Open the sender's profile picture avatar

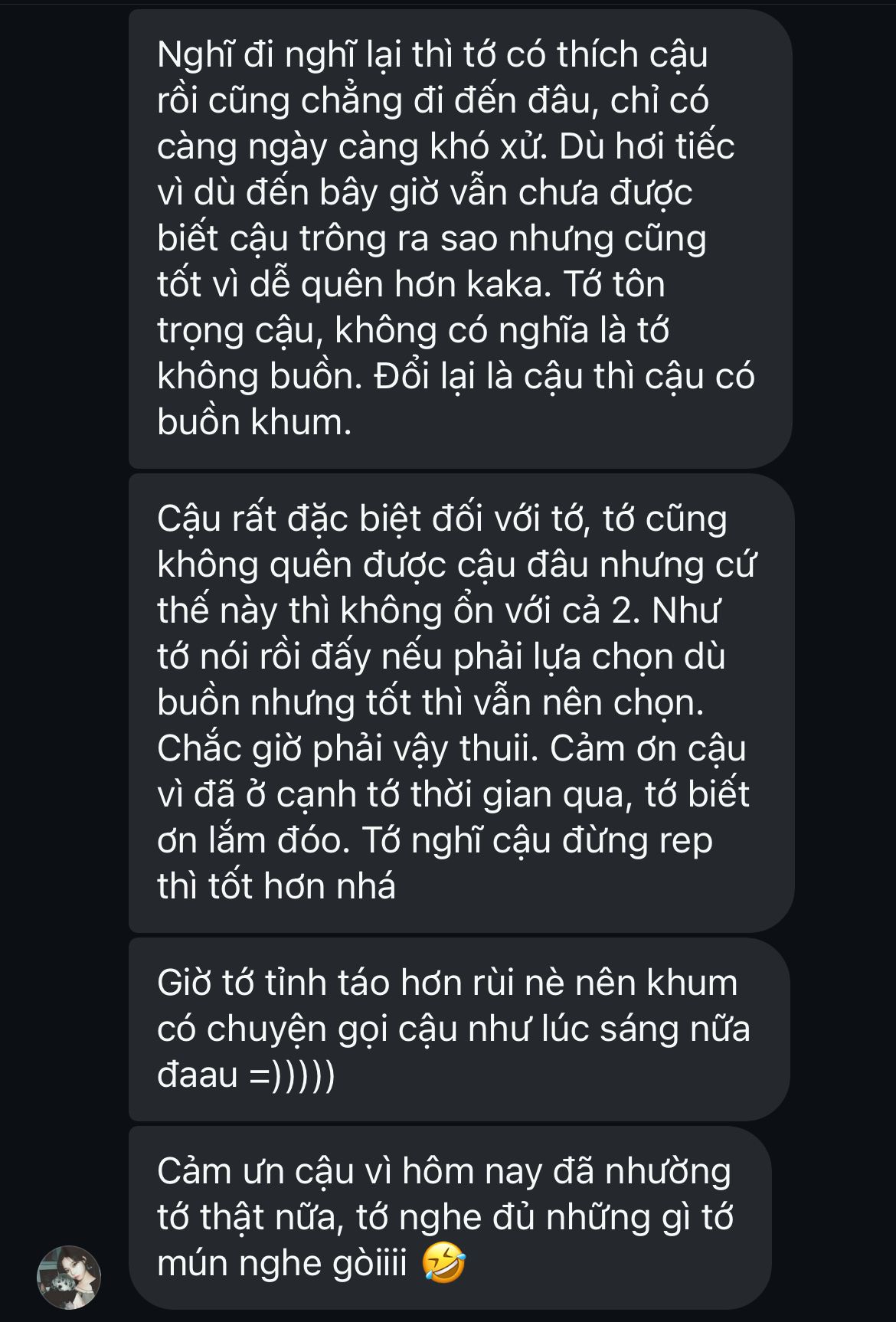[x=69, y=1277]
